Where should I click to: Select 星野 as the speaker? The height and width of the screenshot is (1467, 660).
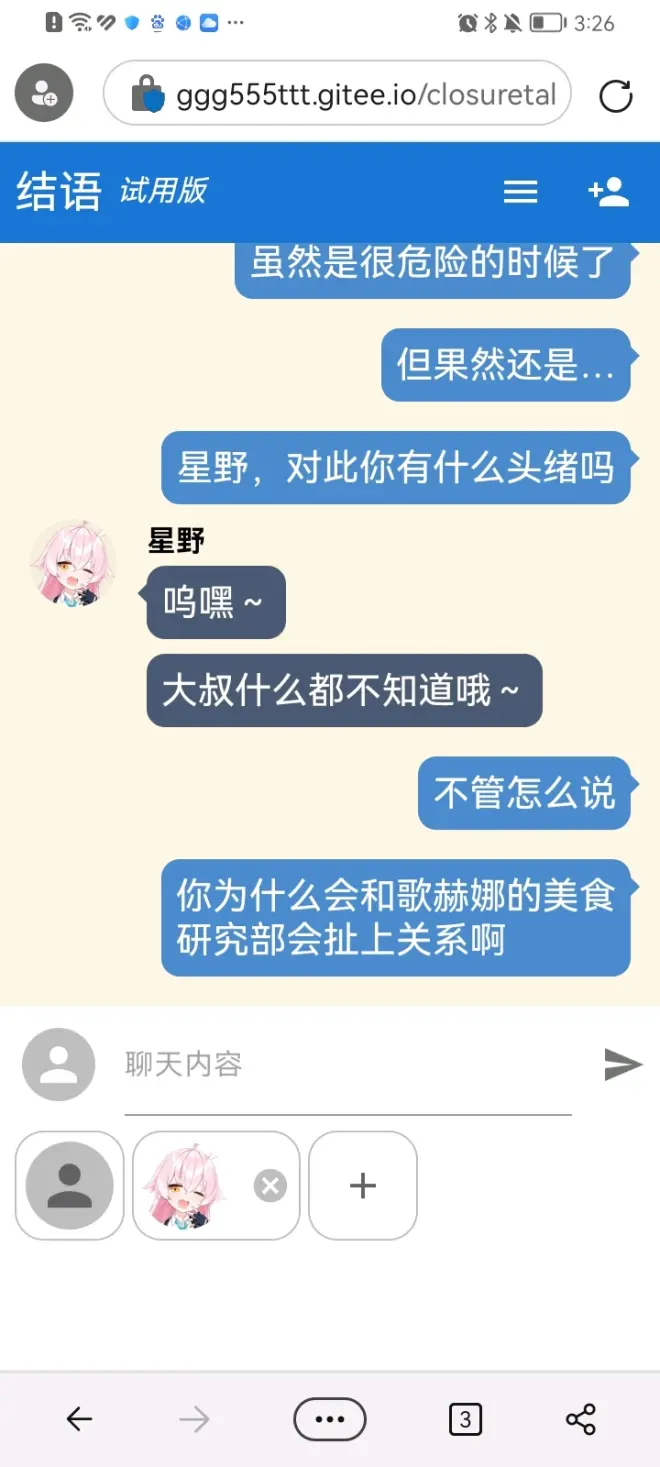(190, 1186)
